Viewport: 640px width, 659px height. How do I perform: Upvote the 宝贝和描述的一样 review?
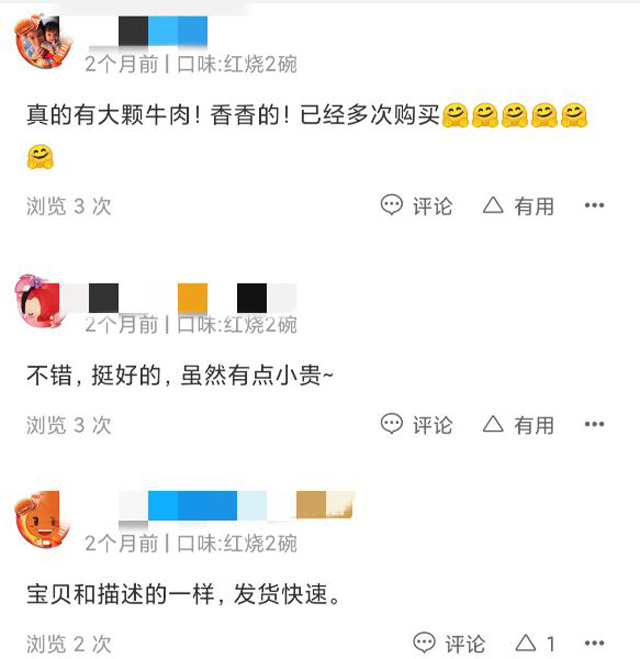(535, 643)
